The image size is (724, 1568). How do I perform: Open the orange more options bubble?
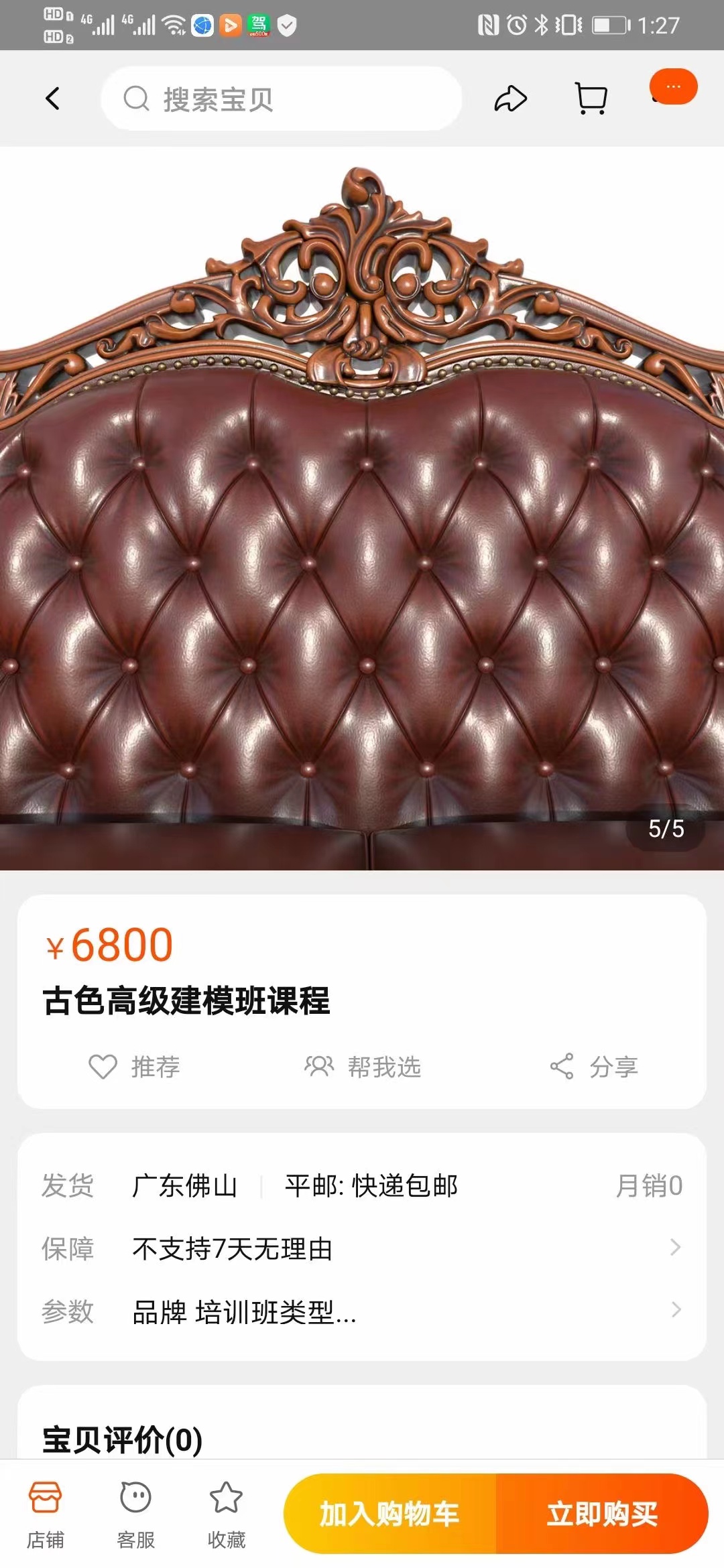673,87
